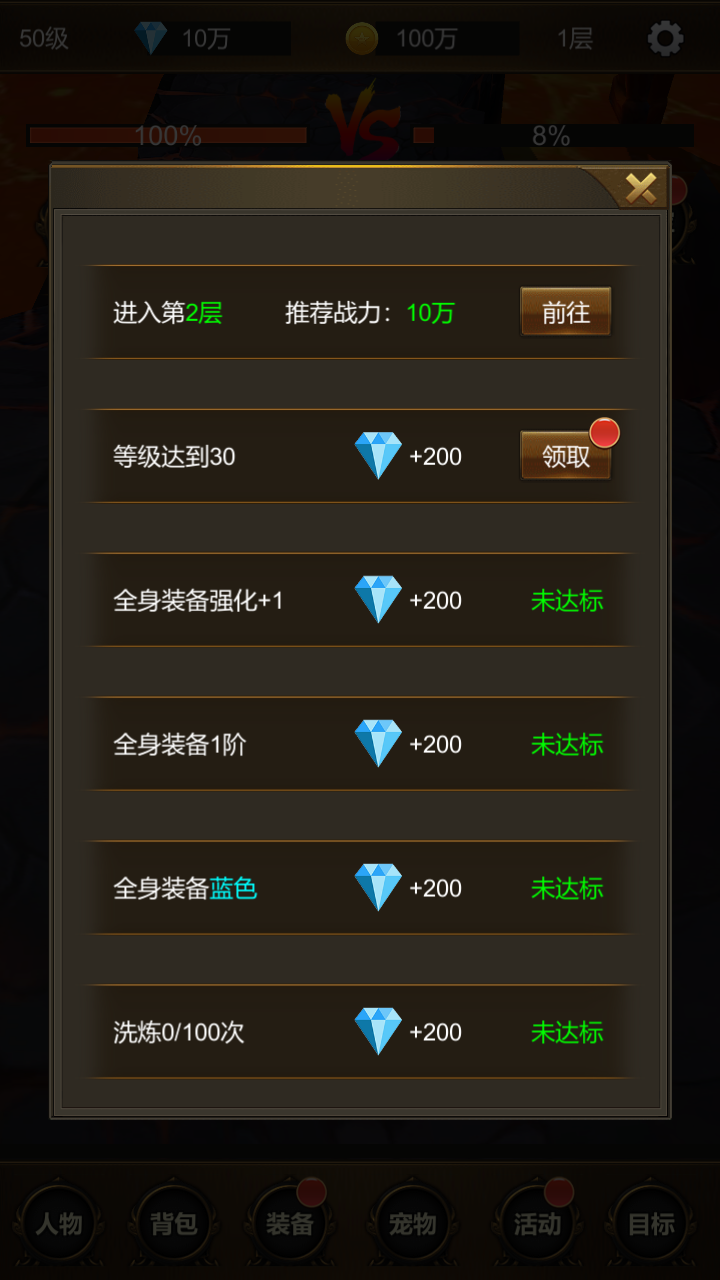Claim the level 30 diamond reward (领取)
The image size is (720, 1280).
[565, 456]
